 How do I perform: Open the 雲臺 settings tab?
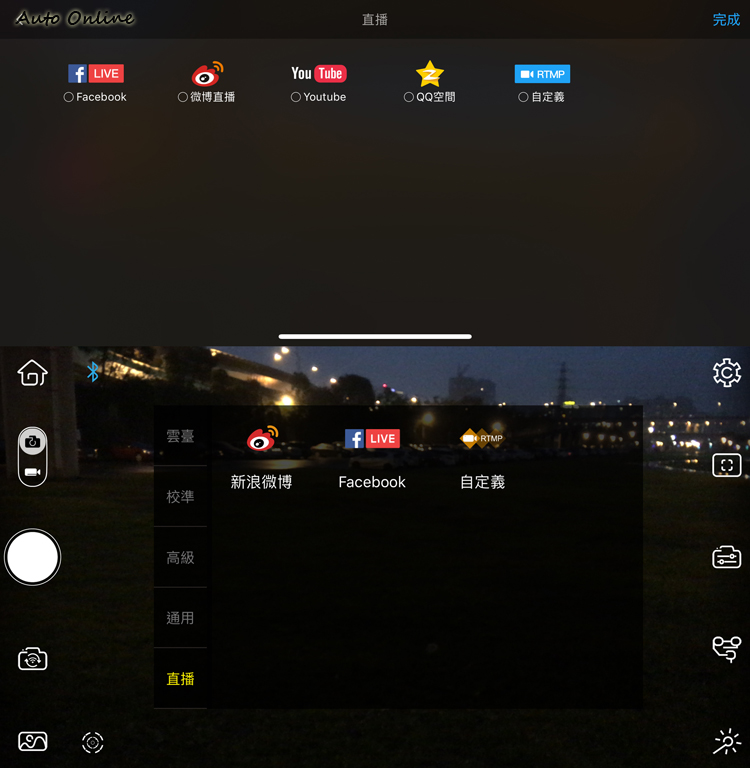tap(180, 436)
